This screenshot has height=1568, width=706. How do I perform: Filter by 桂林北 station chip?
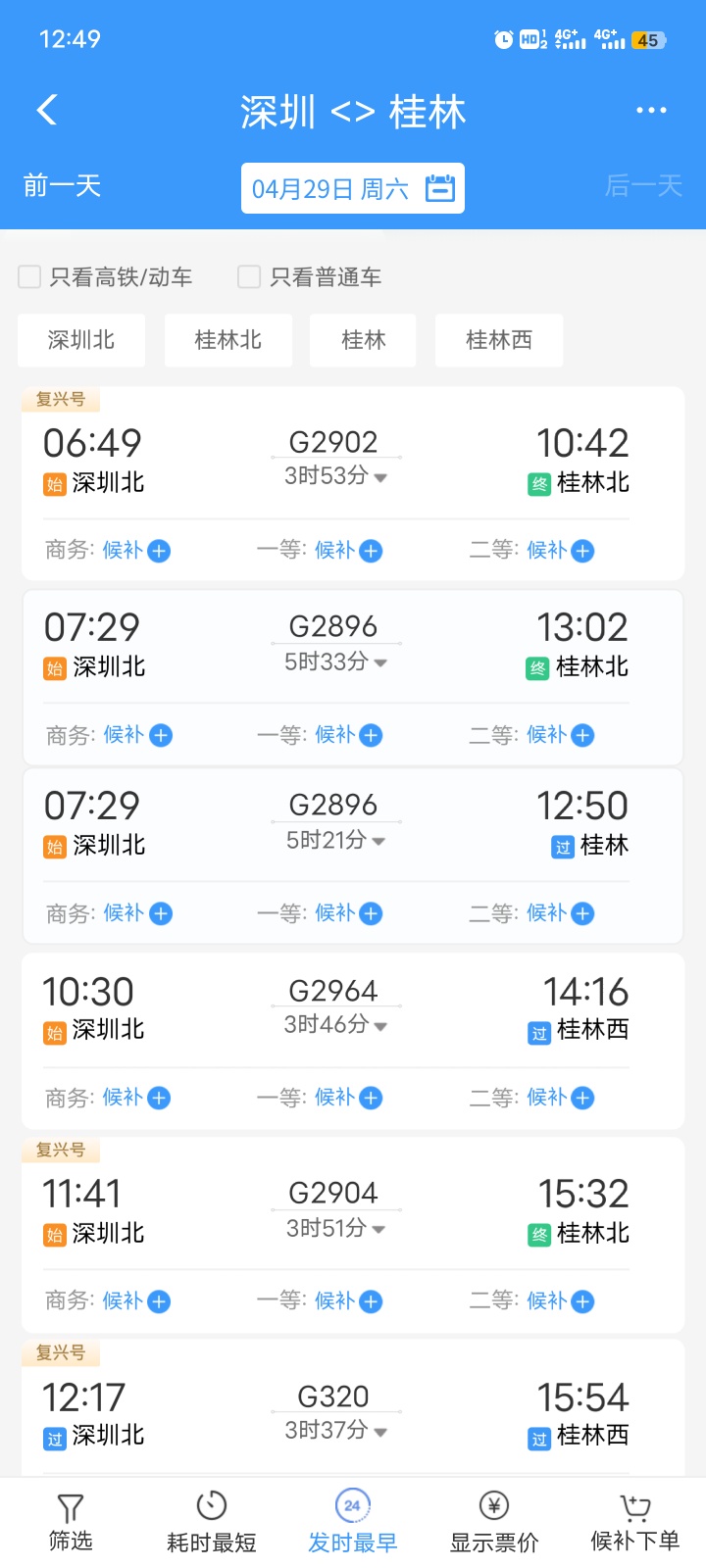(x=228, y=340)
